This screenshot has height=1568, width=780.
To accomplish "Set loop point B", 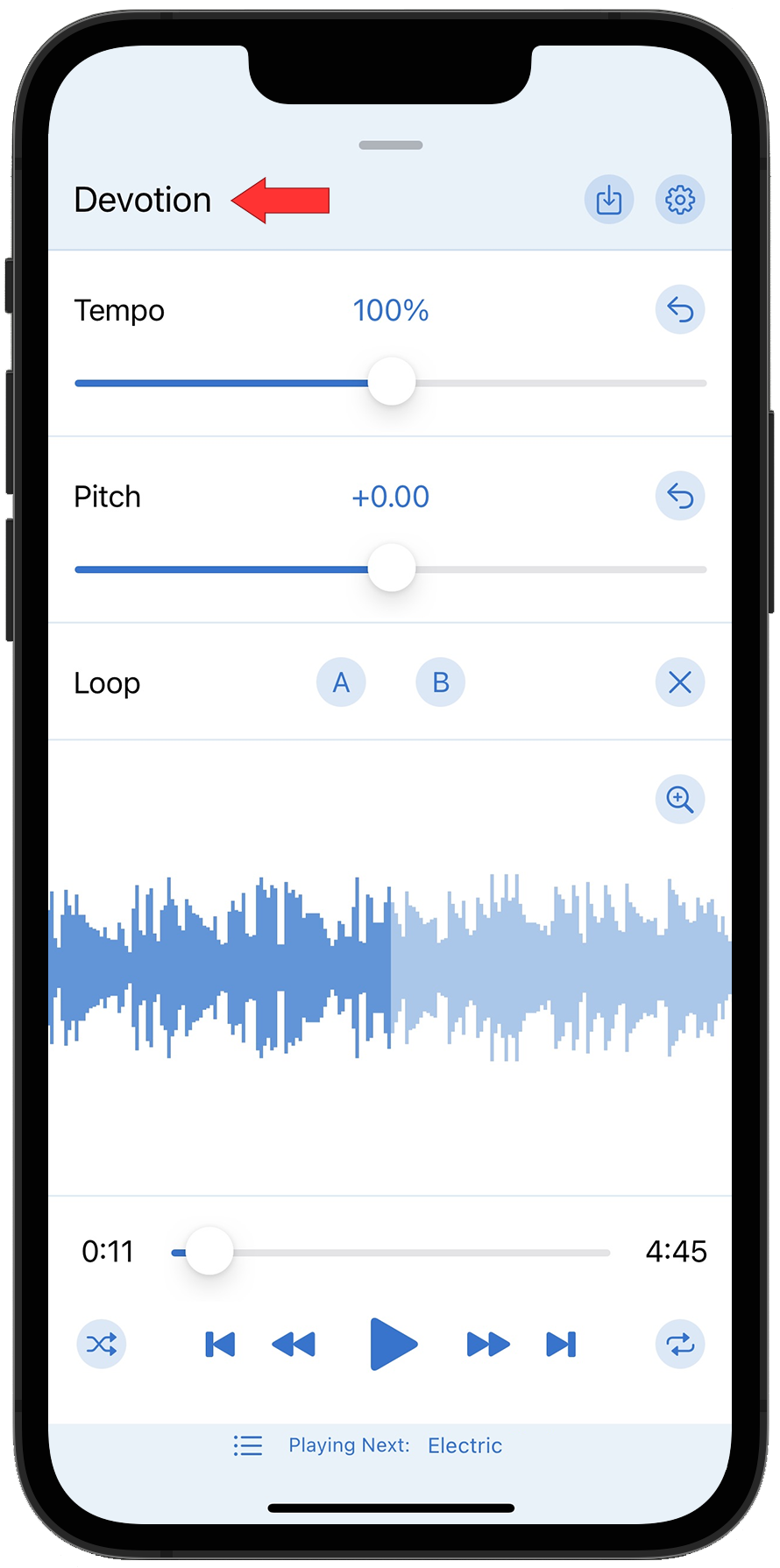I will click(440, 682).
